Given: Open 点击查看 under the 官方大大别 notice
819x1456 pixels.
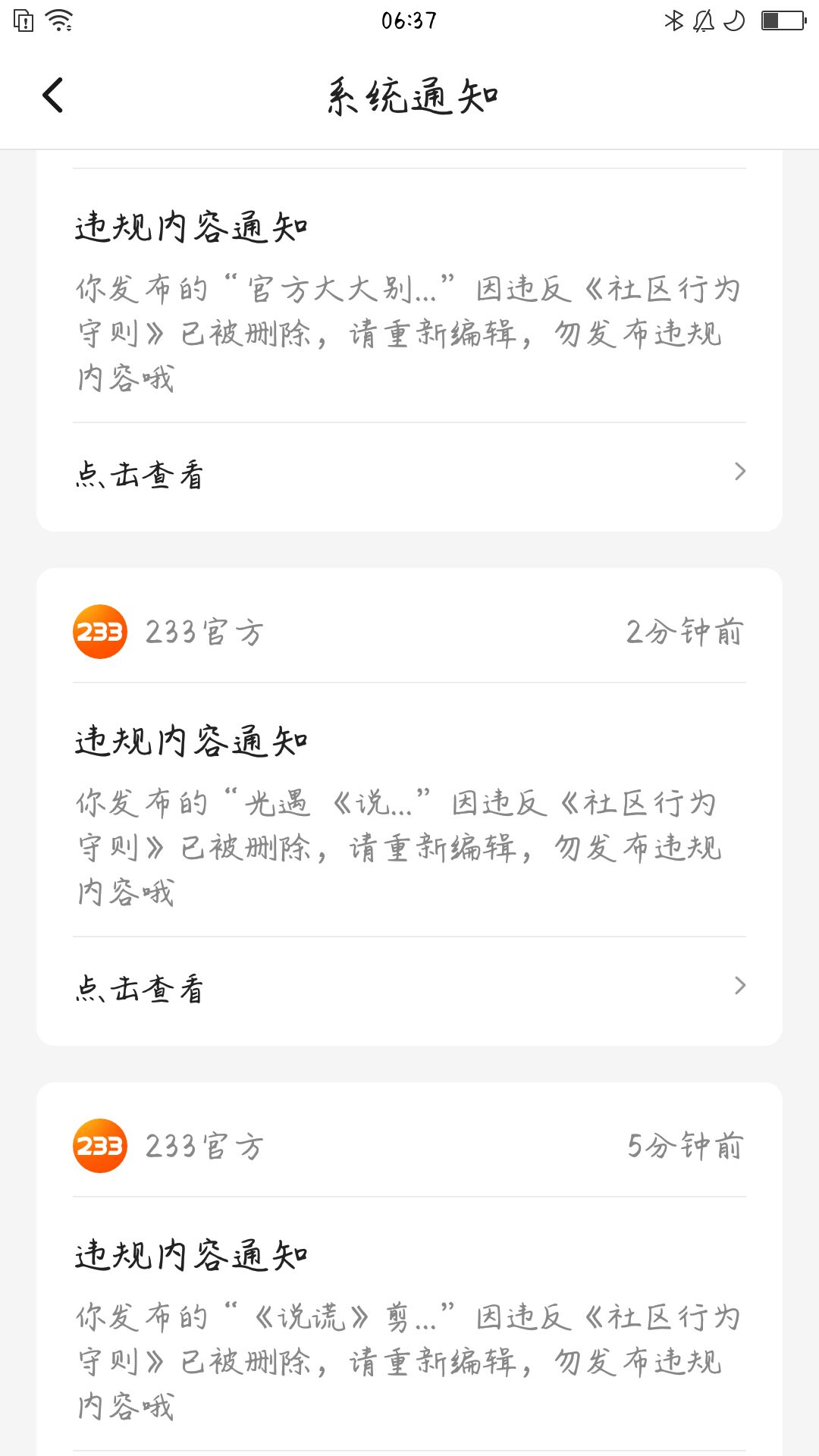Looking at the screenshot, I should tap(409, 473).
